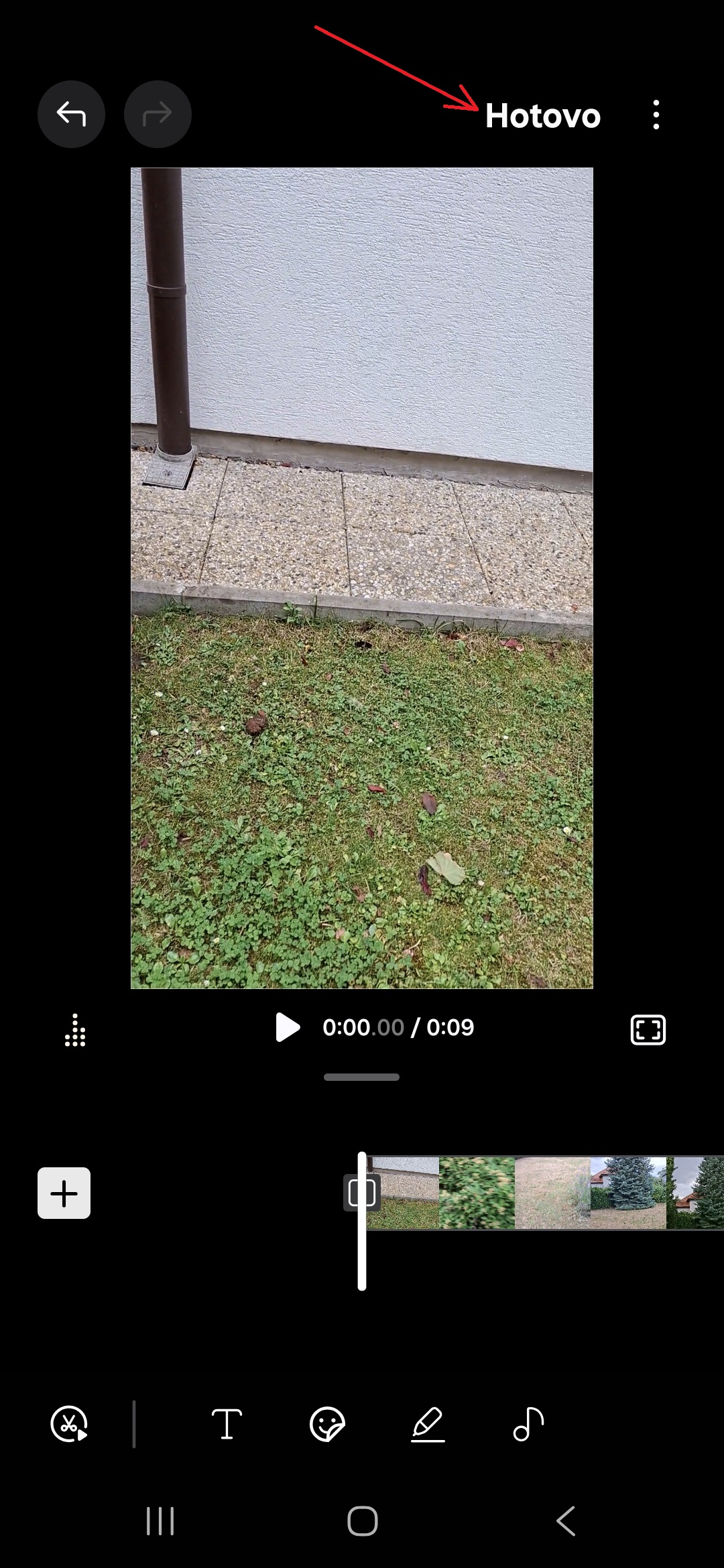This screenshot has height=1568, width=724.
Task: Play the video preview
Action: [x=288, y=1027]
